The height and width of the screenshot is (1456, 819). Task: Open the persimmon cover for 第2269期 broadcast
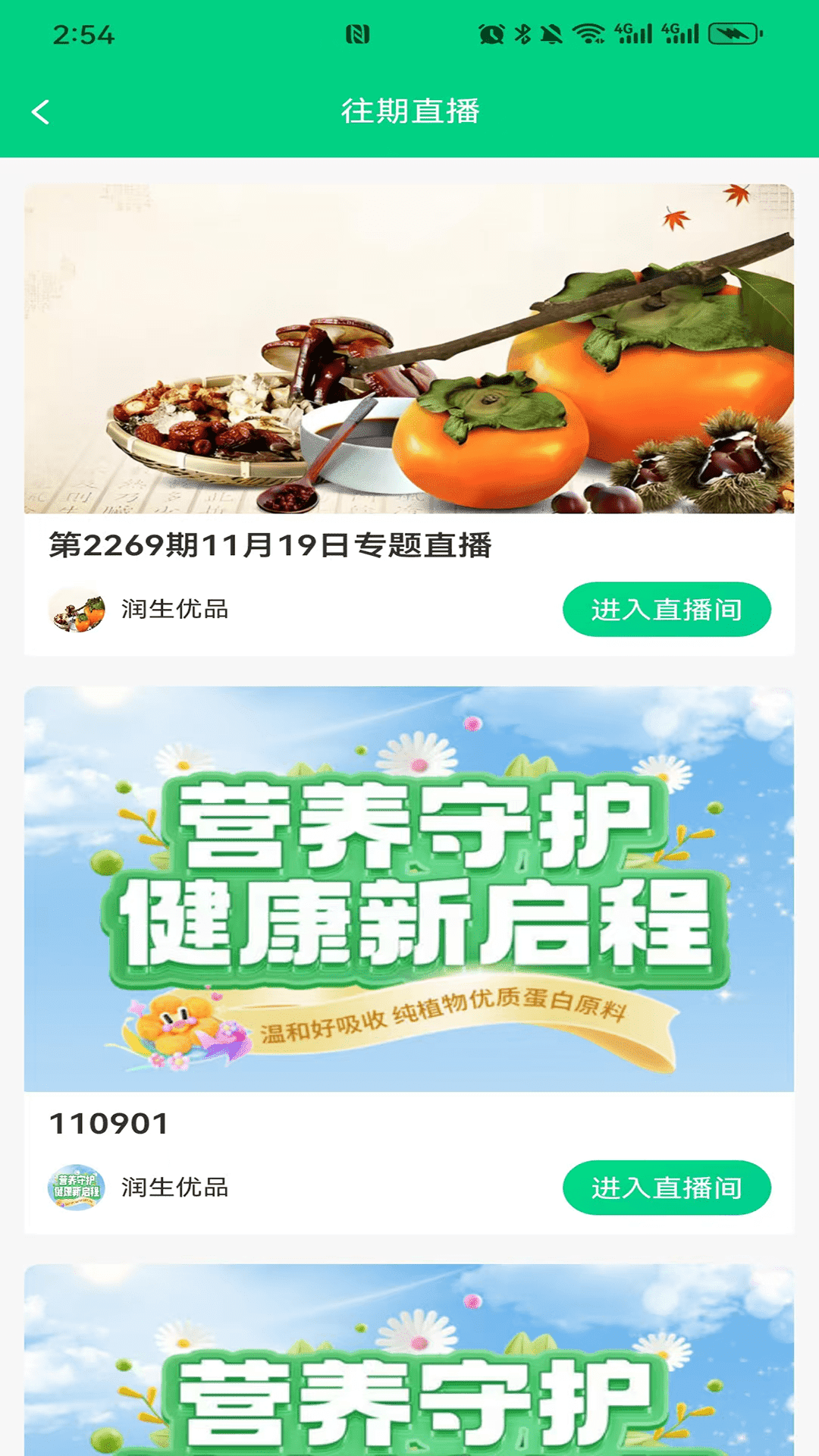(409, 349)
